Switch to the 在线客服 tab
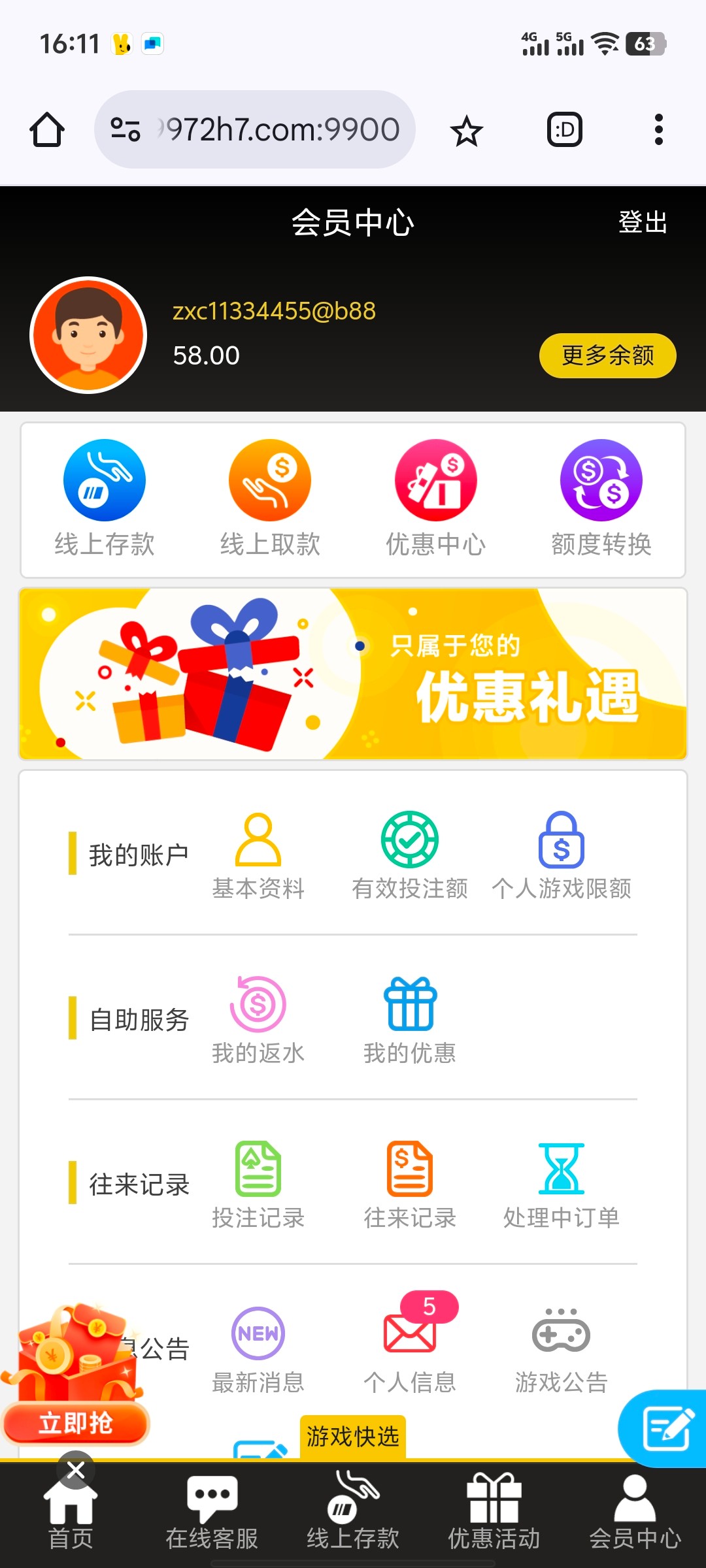The image size is (706, 1568). (212, 1513)
